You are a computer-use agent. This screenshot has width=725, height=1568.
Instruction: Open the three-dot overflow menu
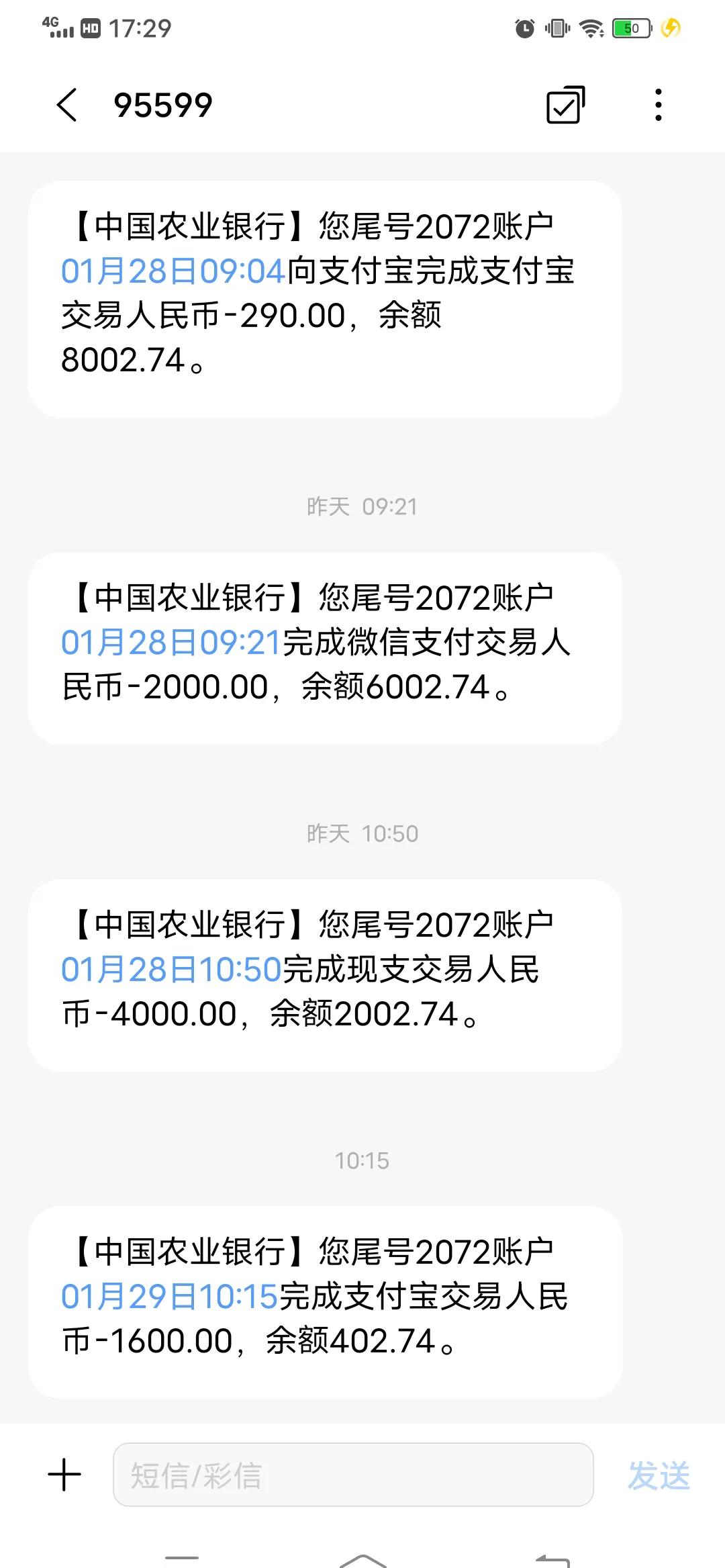pos(659,105)
